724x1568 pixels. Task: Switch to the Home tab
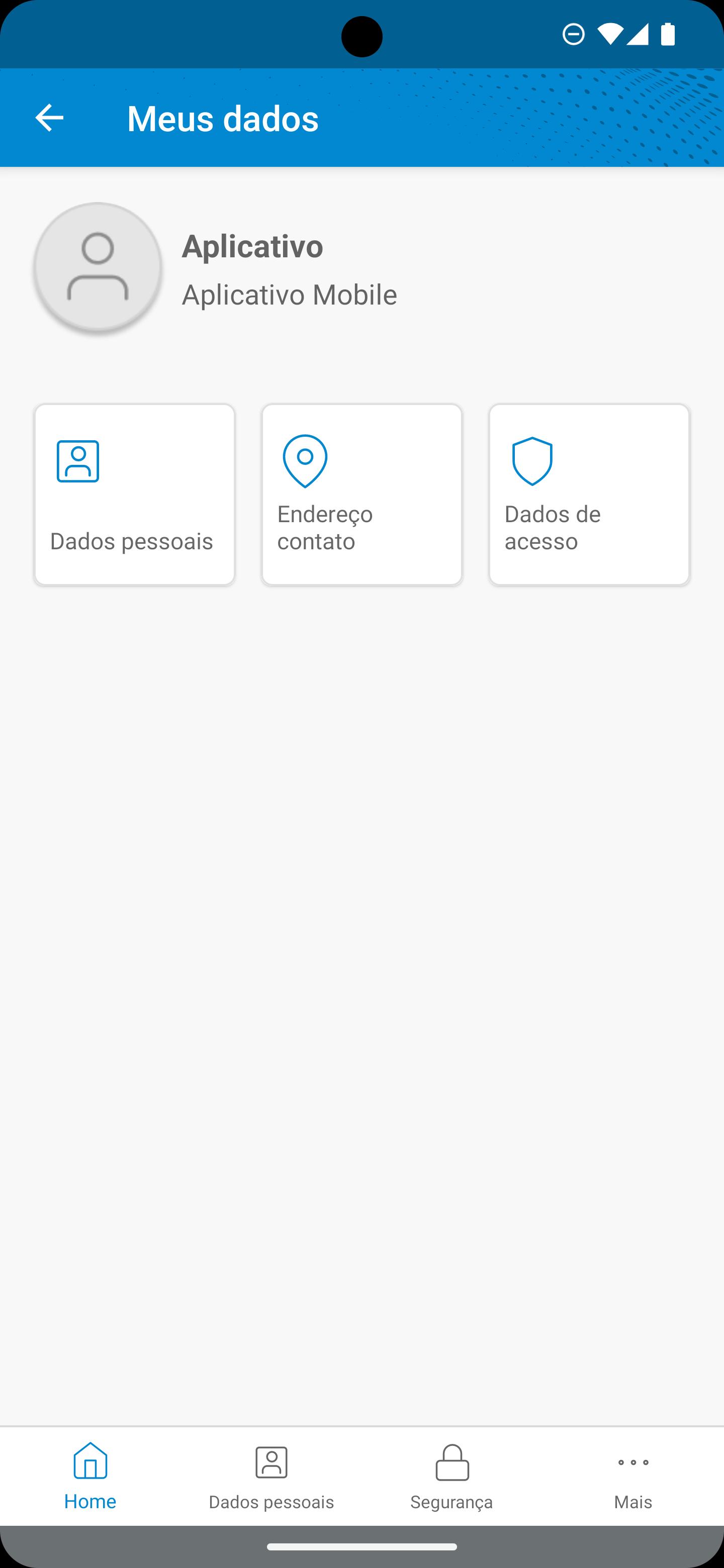(90, 1476)
